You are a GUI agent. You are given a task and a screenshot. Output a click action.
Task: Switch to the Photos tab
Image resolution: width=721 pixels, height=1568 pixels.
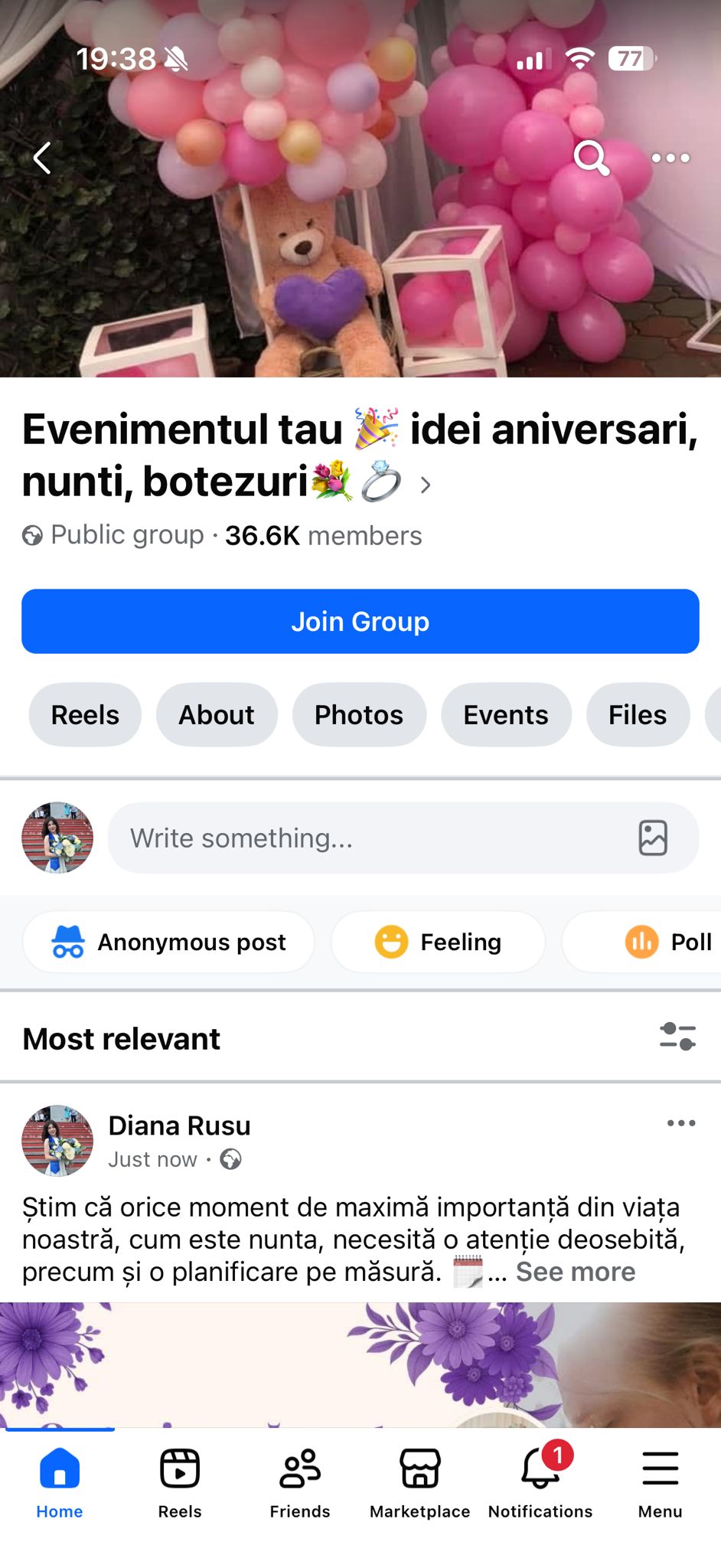(359, 714)
